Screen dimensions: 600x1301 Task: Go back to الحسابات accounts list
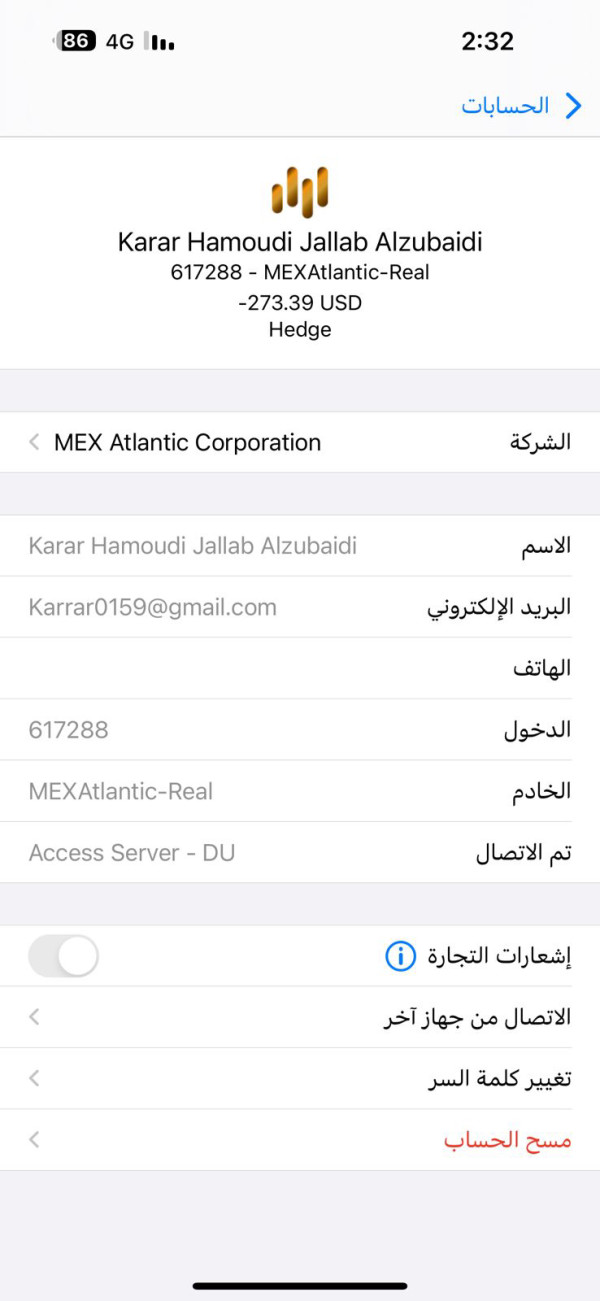coord(521,105)
